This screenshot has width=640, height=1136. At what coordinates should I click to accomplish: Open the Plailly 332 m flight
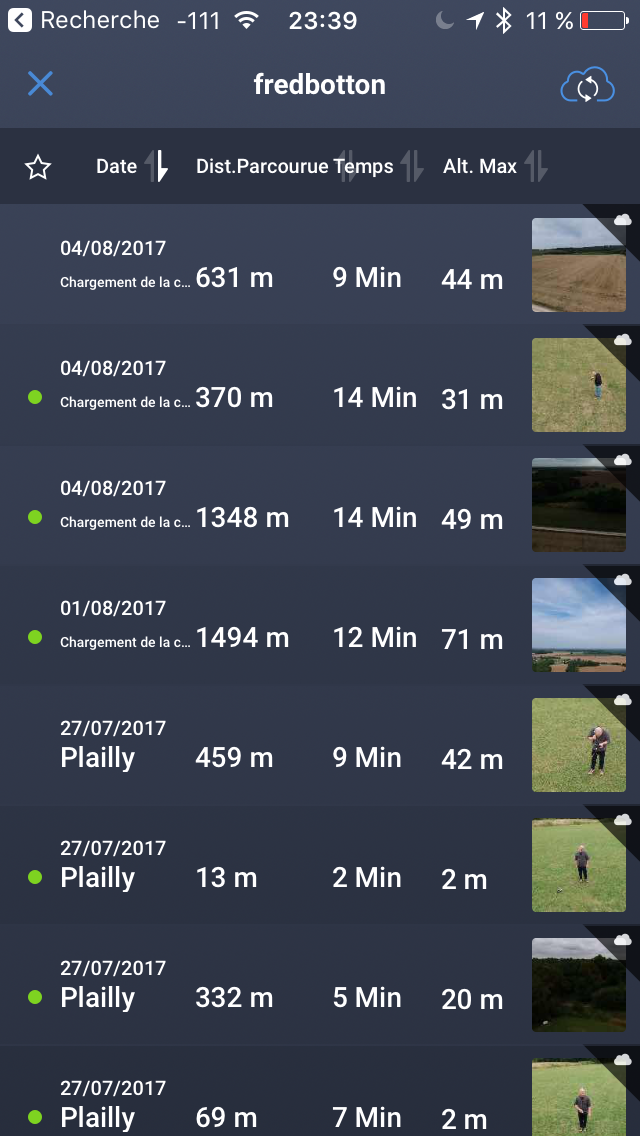coord(320,985)
